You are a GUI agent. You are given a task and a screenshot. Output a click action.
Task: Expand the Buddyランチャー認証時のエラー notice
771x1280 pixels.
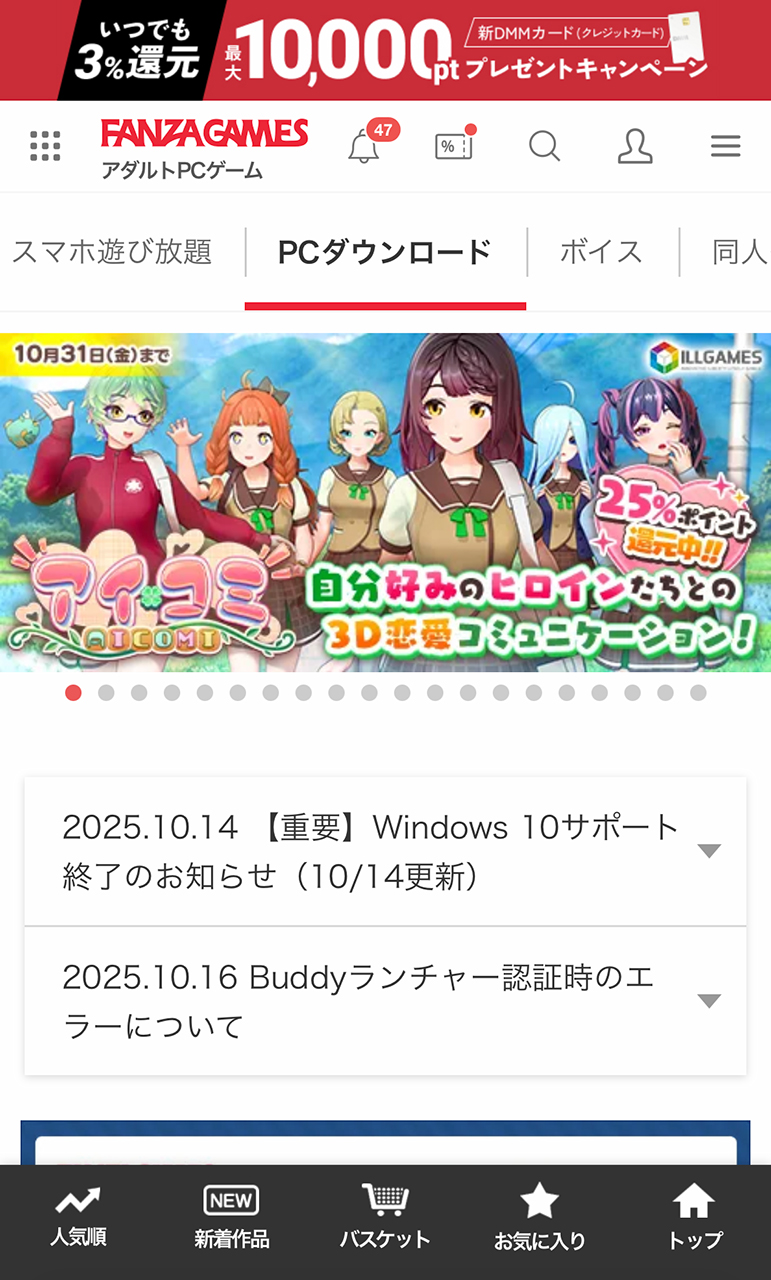[385, 1001]
